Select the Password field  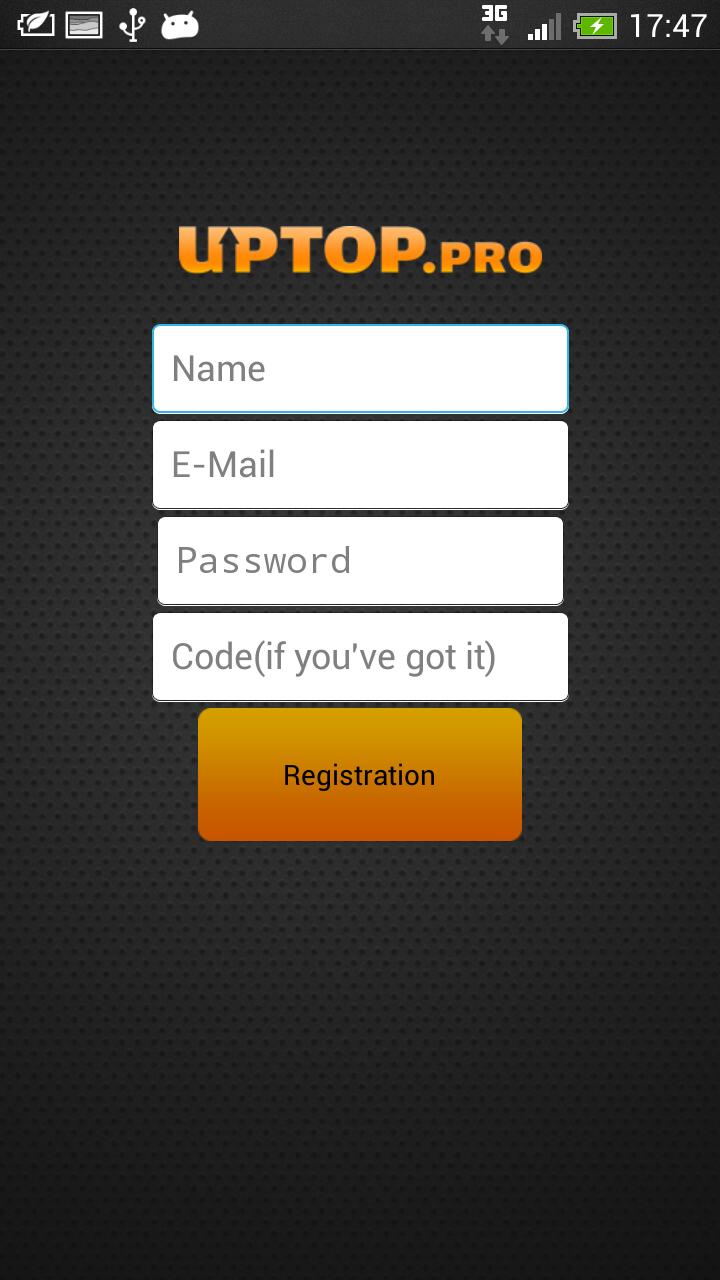(360, 561)
